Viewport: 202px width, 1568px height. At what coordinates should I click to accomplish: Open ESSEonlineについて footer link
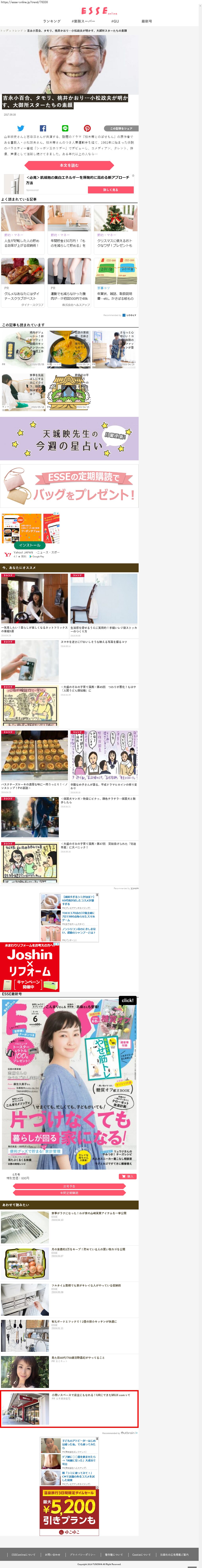point(23,1554)
